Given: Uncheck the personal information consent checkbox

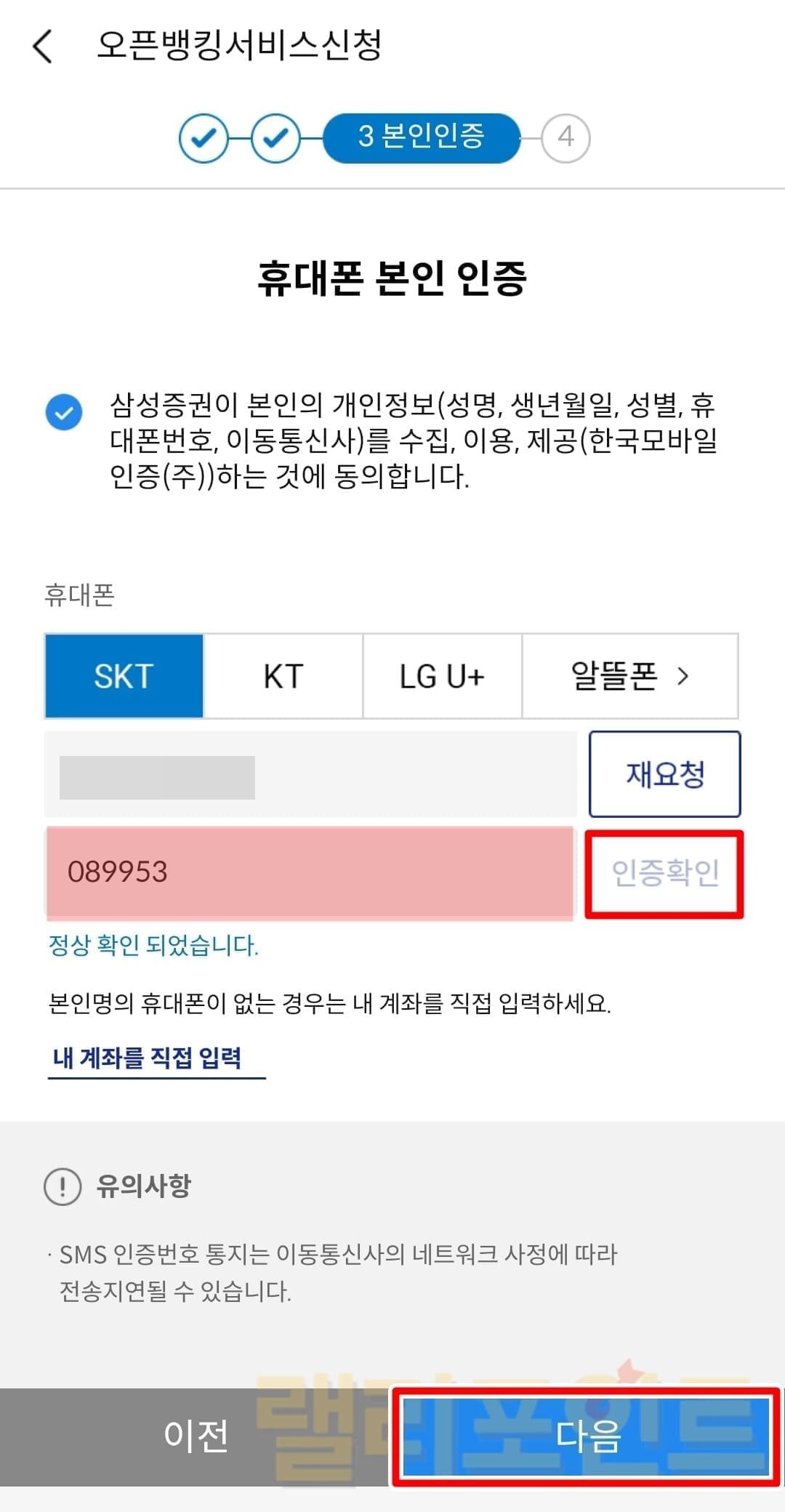Looking at the screenshot, I should [64, 412].
